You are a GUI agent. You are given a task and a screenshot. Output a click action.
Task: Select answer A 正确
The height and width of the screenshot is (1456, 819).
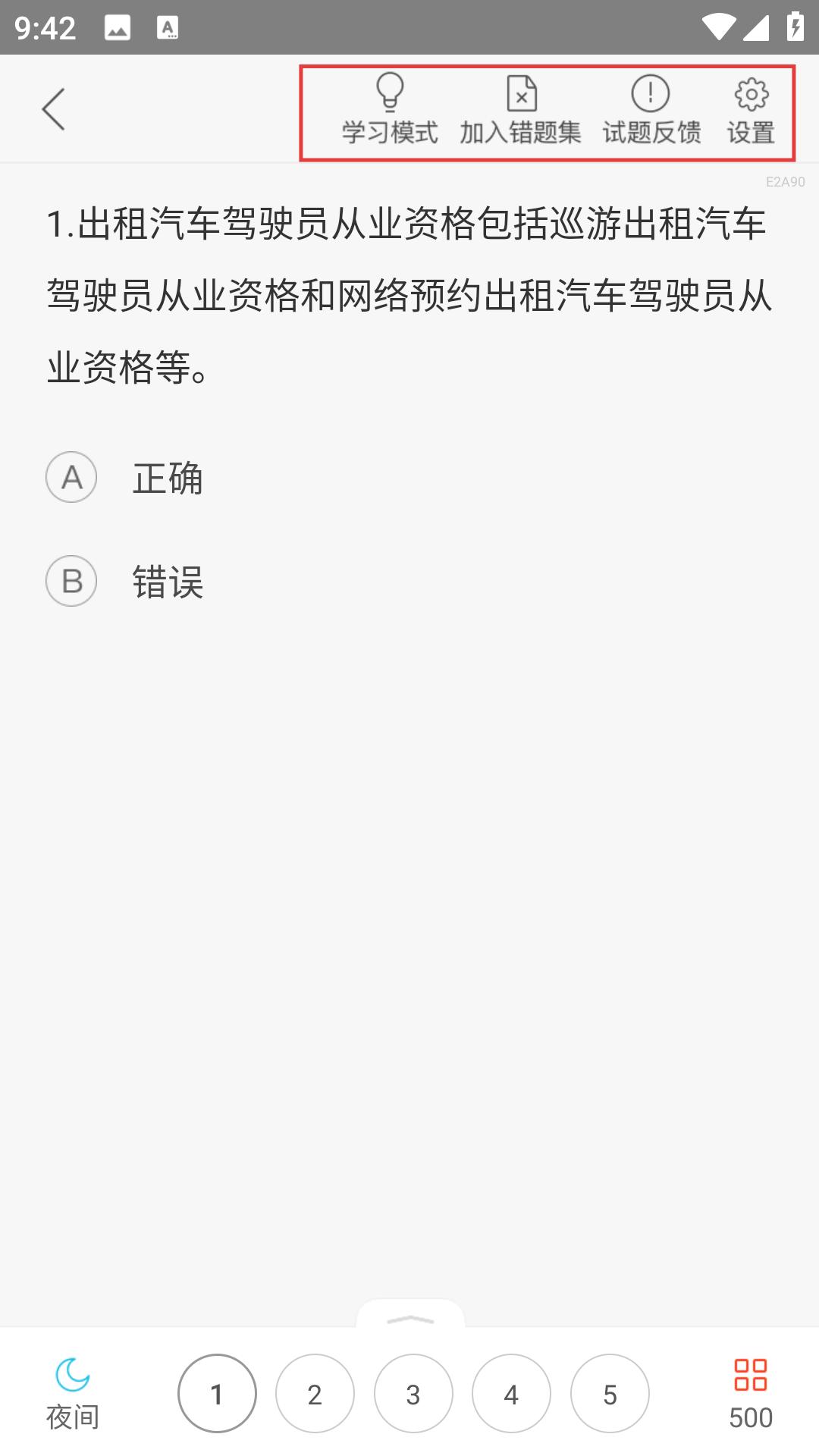click(x=125, y=478)
